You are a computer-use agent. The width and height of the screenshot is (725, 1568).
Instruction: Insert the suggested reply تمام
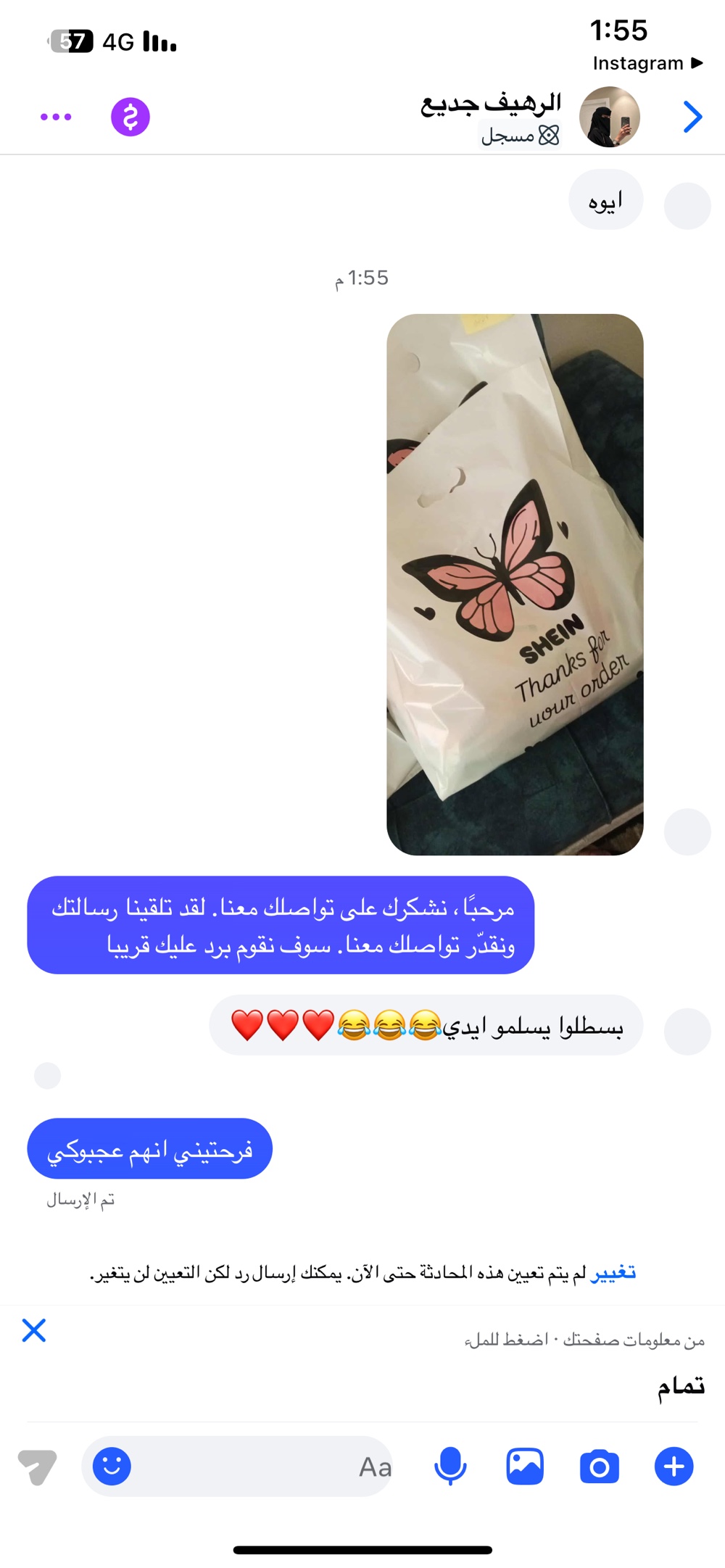[x=681, y=1385]
